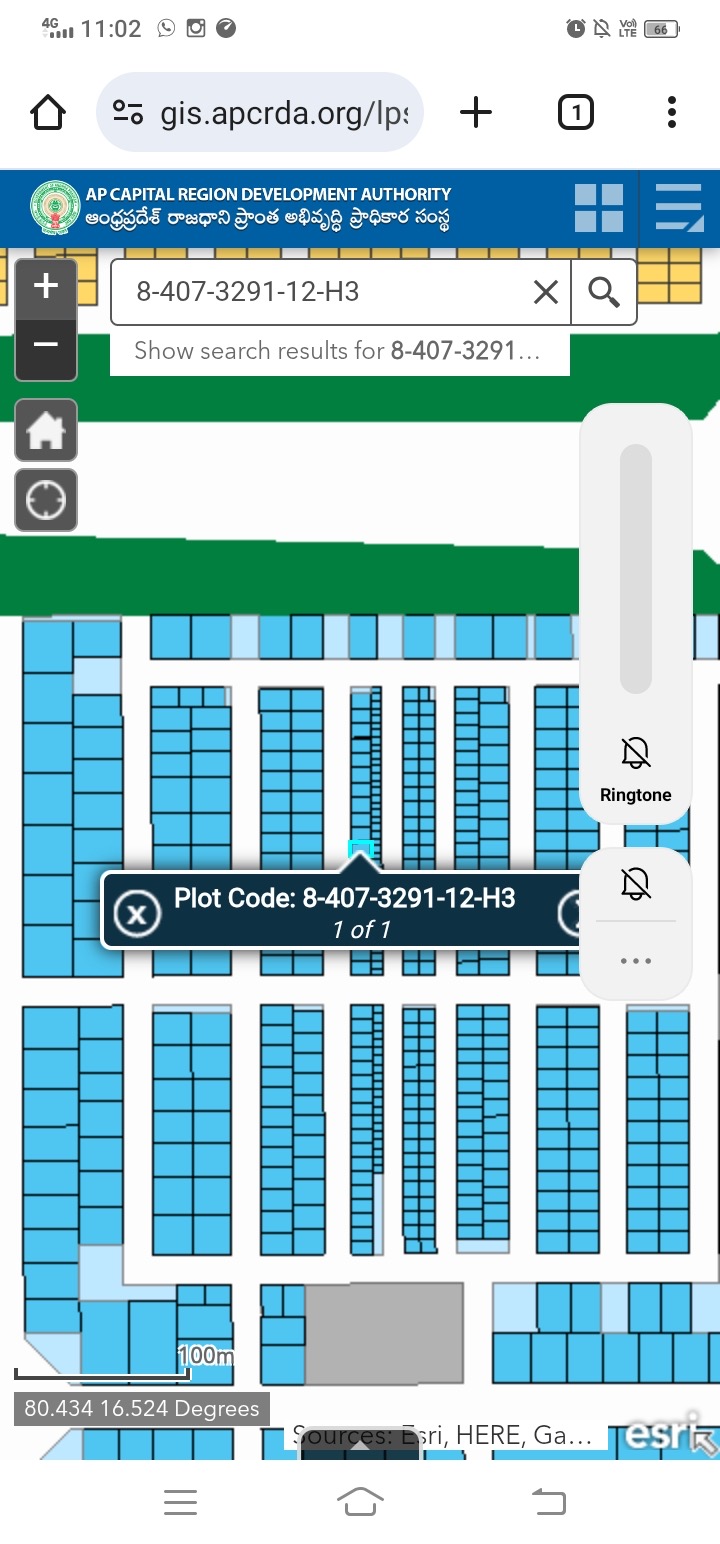Click the locate-me crosshair icon
This screenshot has width=720, height=1544.
tap(45, 499)
